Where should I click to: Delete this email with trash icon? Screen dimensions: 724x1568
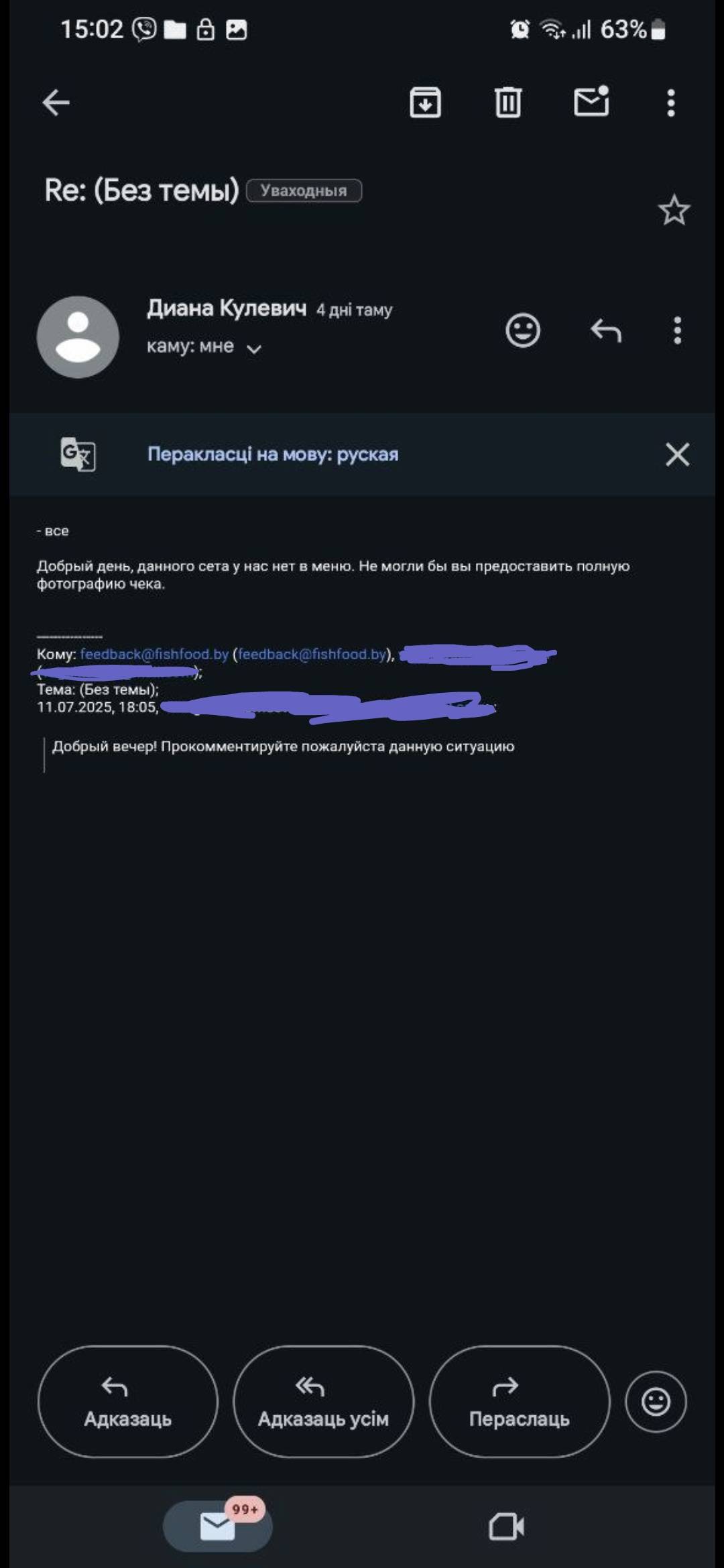coord(507,103)
